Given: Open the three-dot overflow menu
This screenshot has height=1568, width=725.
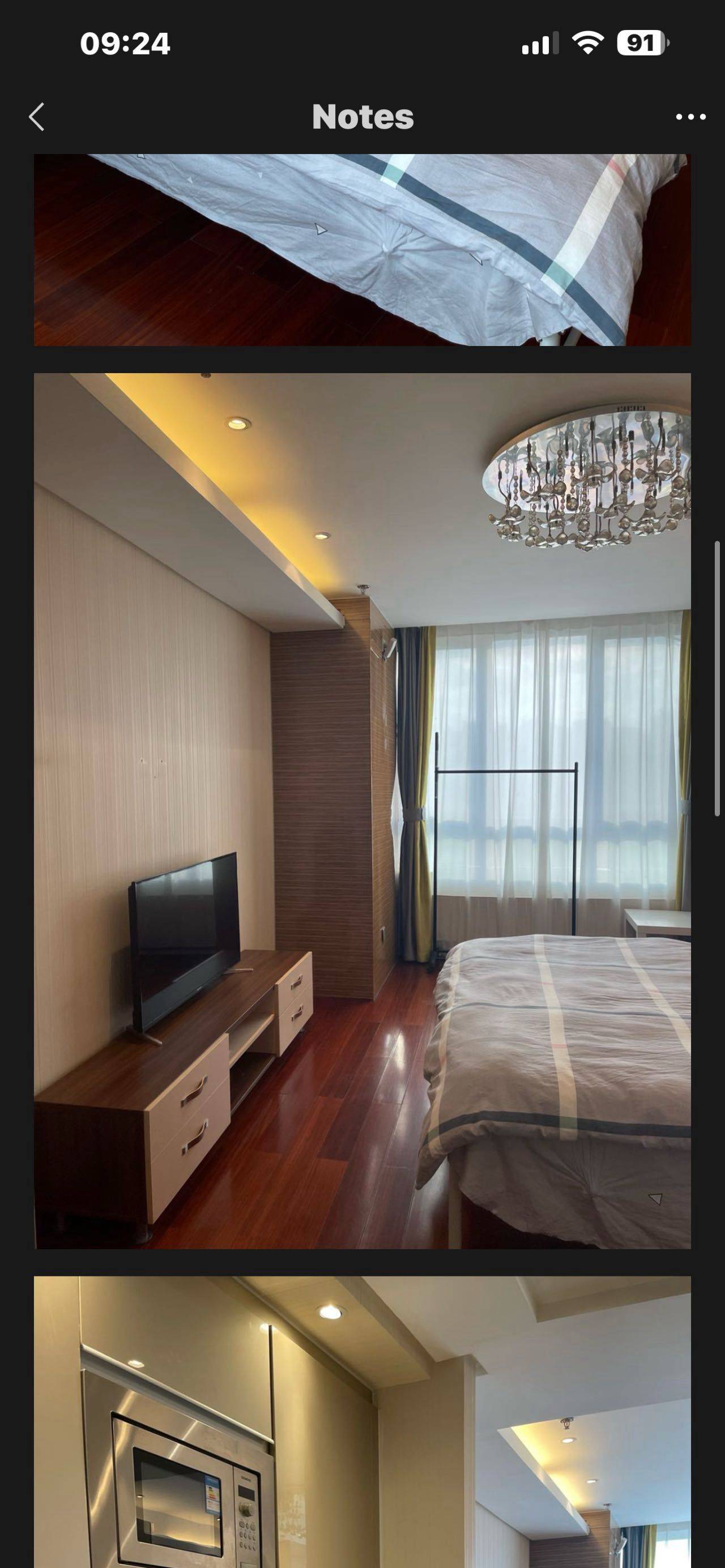Looking at the screenshot, I should (x=690, y=116).
